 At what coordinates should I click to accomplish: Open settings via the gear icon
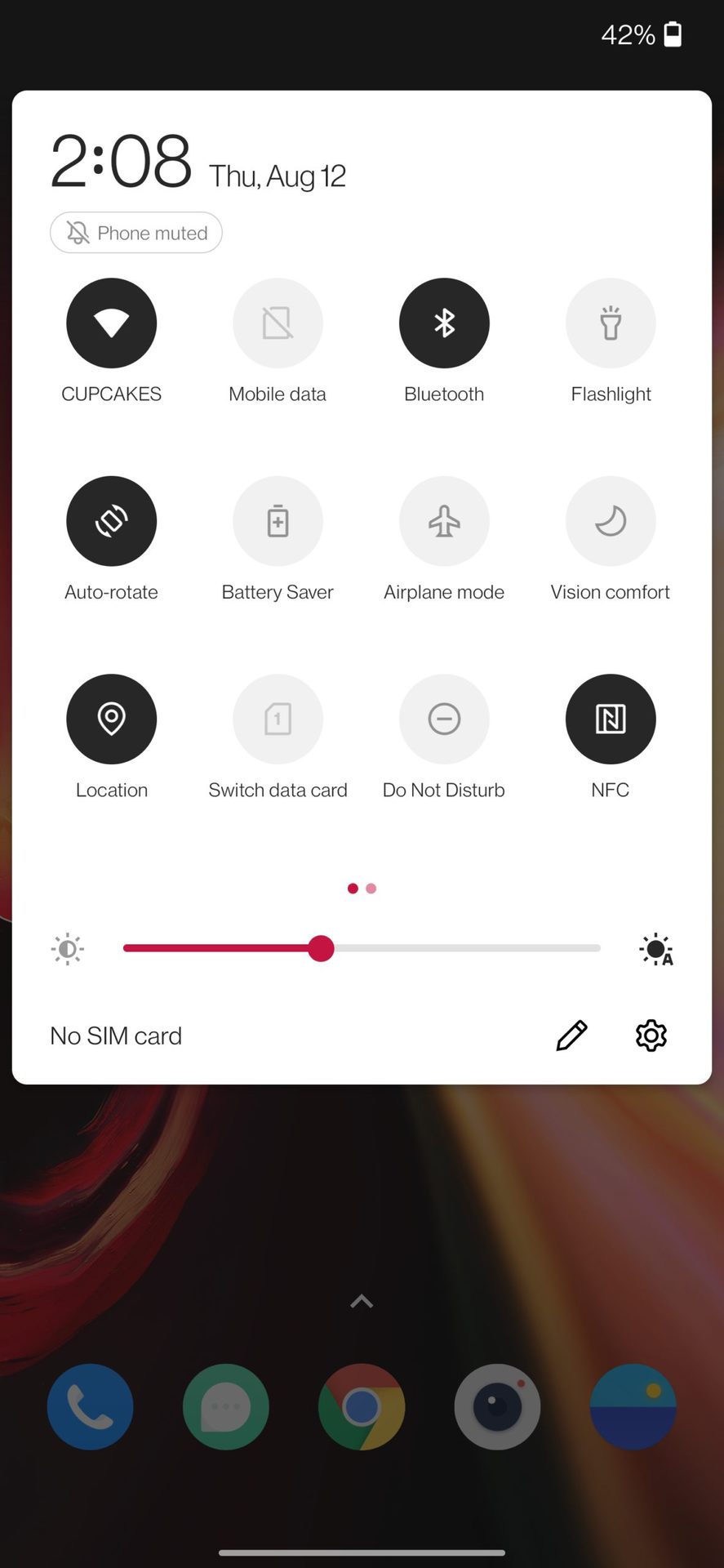click(651, 1036)
